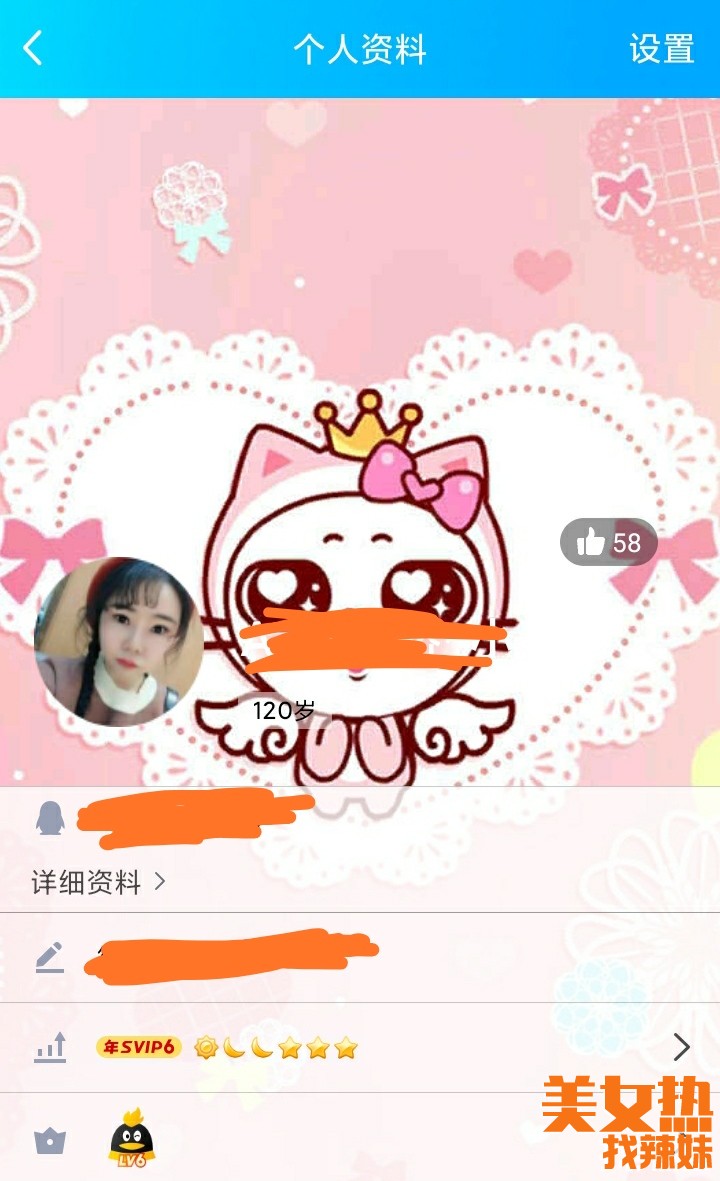Open 设置 in the top bar
Viewport: 720px width, 1181px height.
[661, 49]
